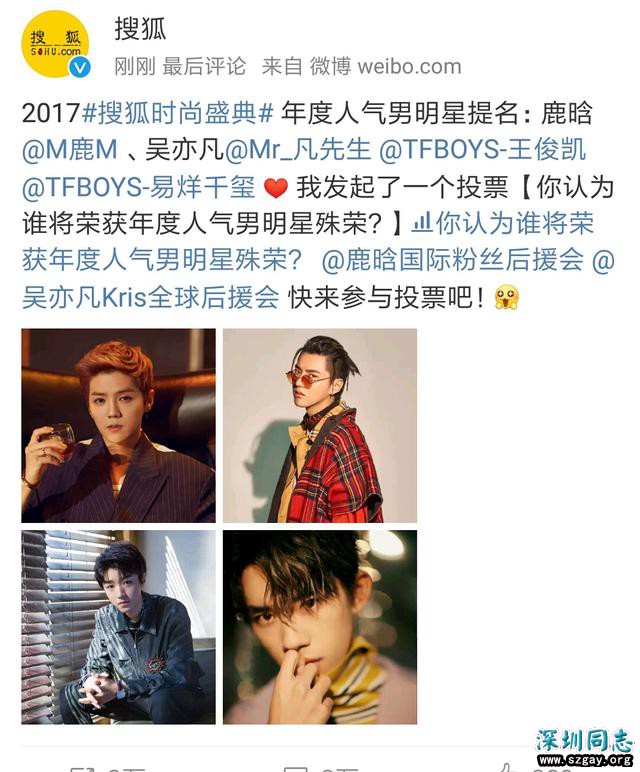
Task: Open the @Mr_凡先生 mention
Action: [298, 150]
